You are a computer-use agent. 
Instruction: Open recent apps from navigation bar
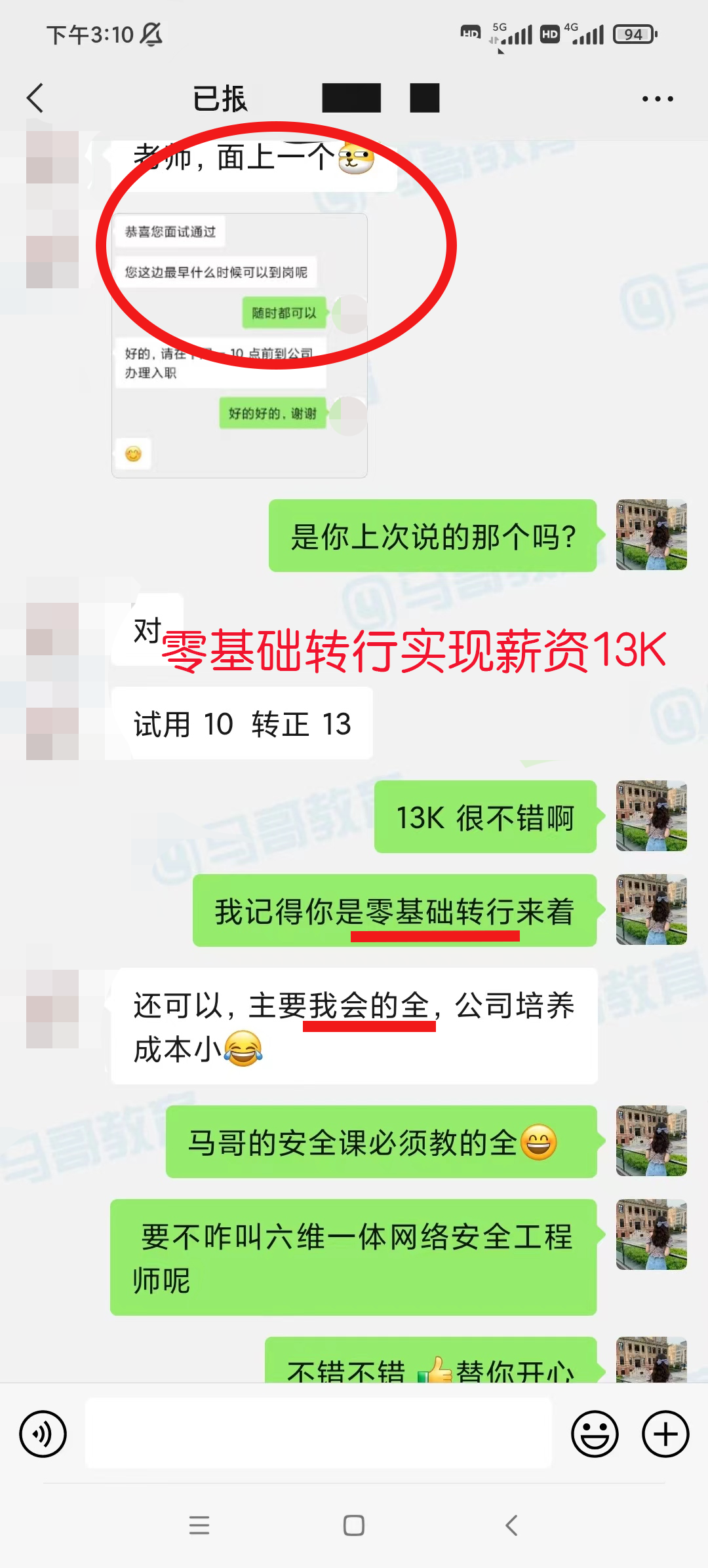click(x=199, y=1525)
